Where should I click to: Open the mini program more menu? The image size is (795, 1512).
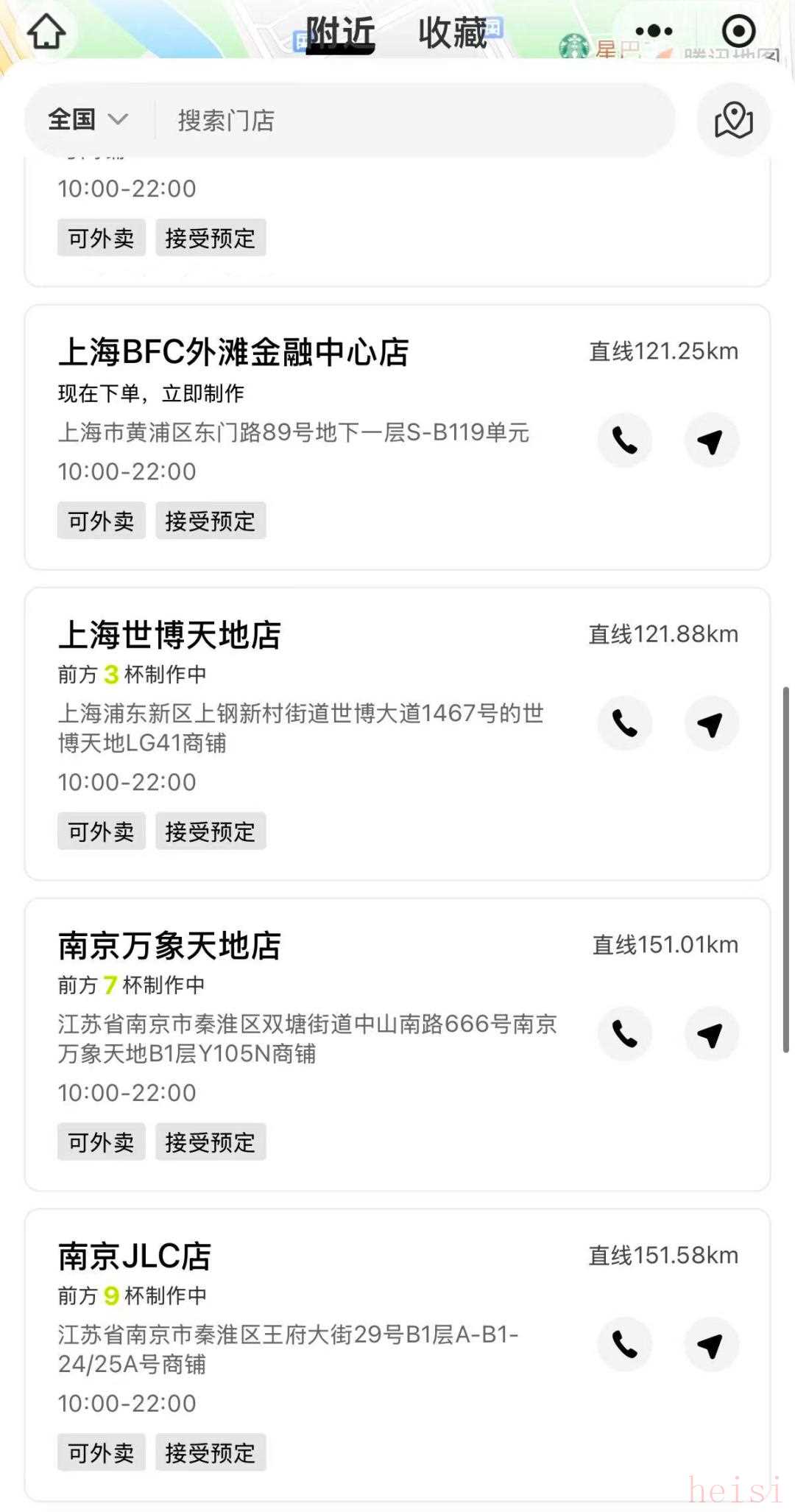pos(654,31)
